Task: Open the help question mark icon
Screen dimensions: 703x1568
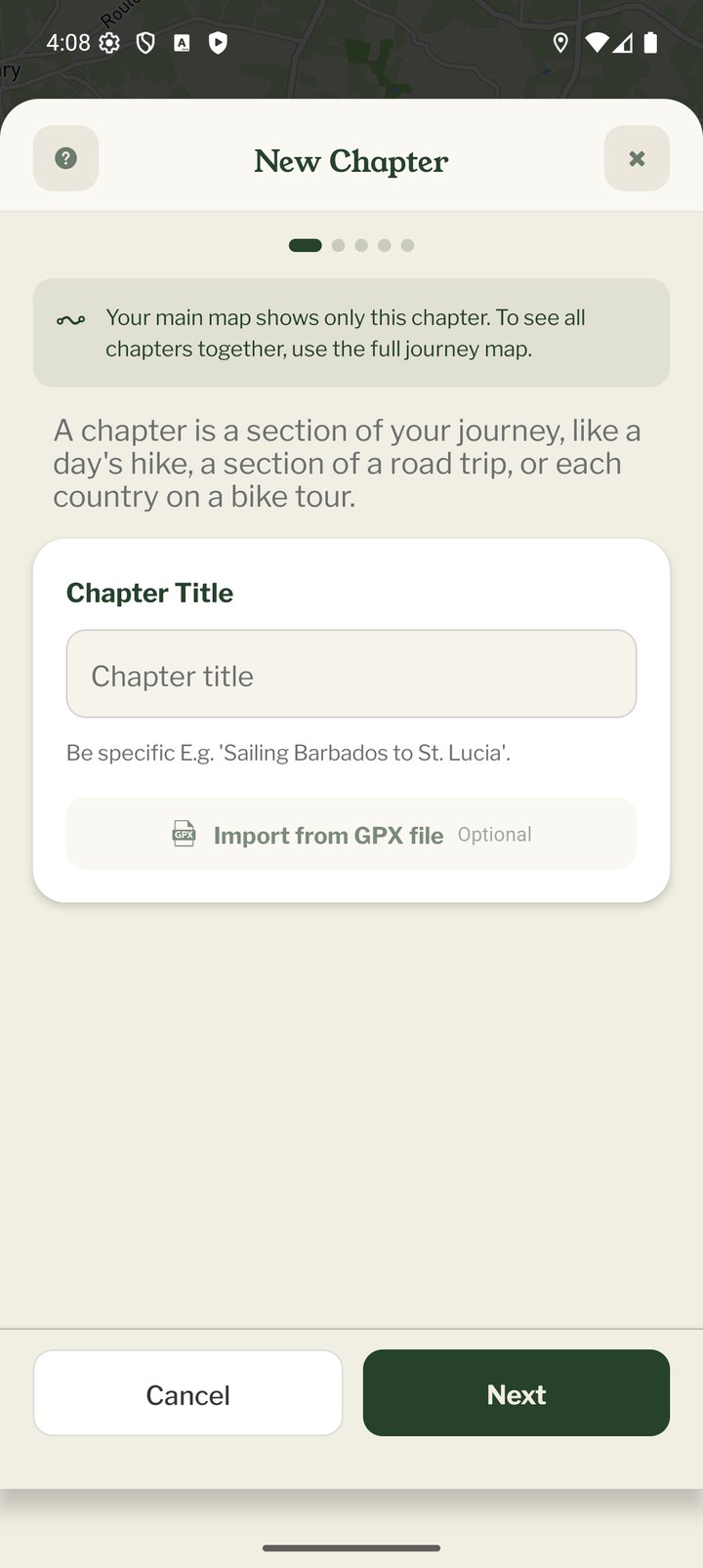Action: [x=65, y=158]
